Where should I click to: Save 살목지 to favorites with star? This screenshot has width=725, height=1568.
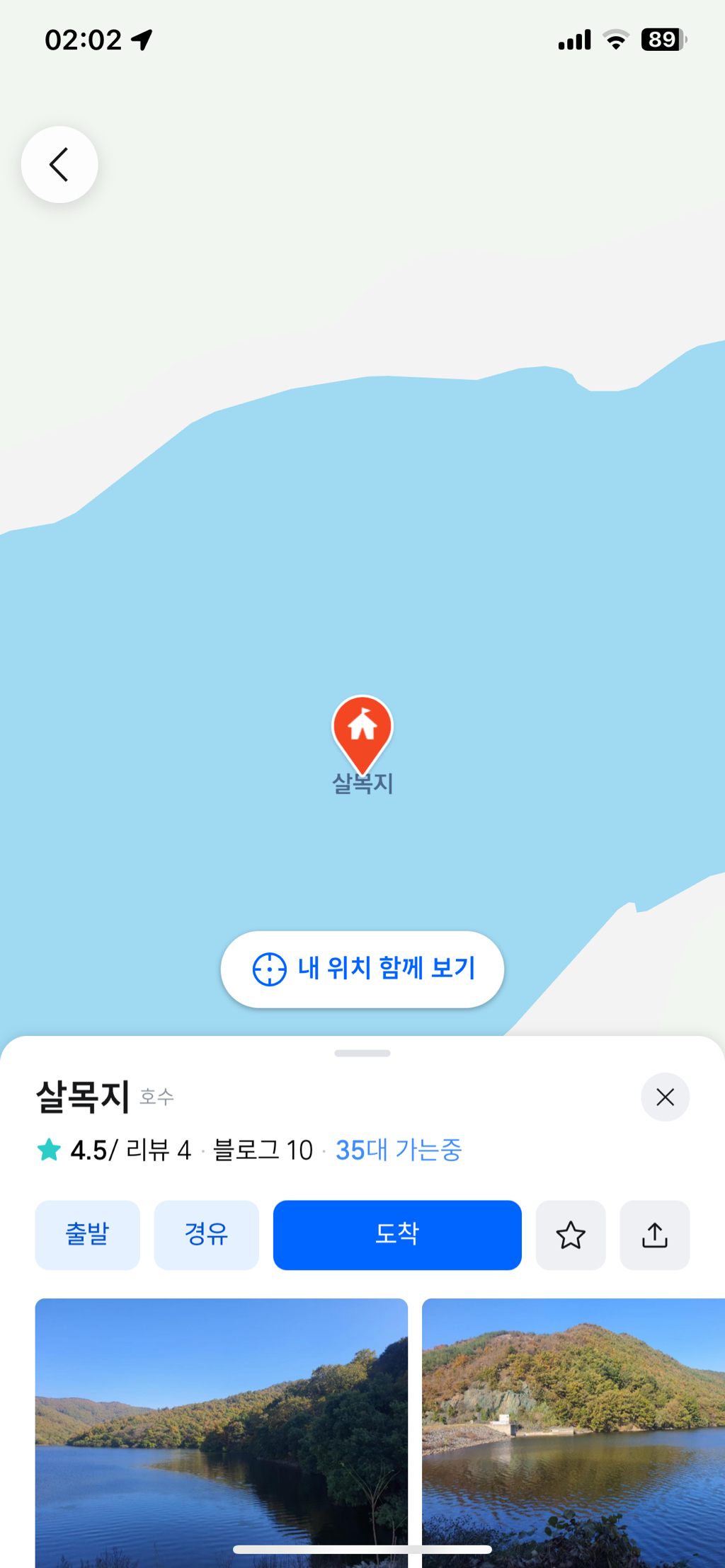571,1235
